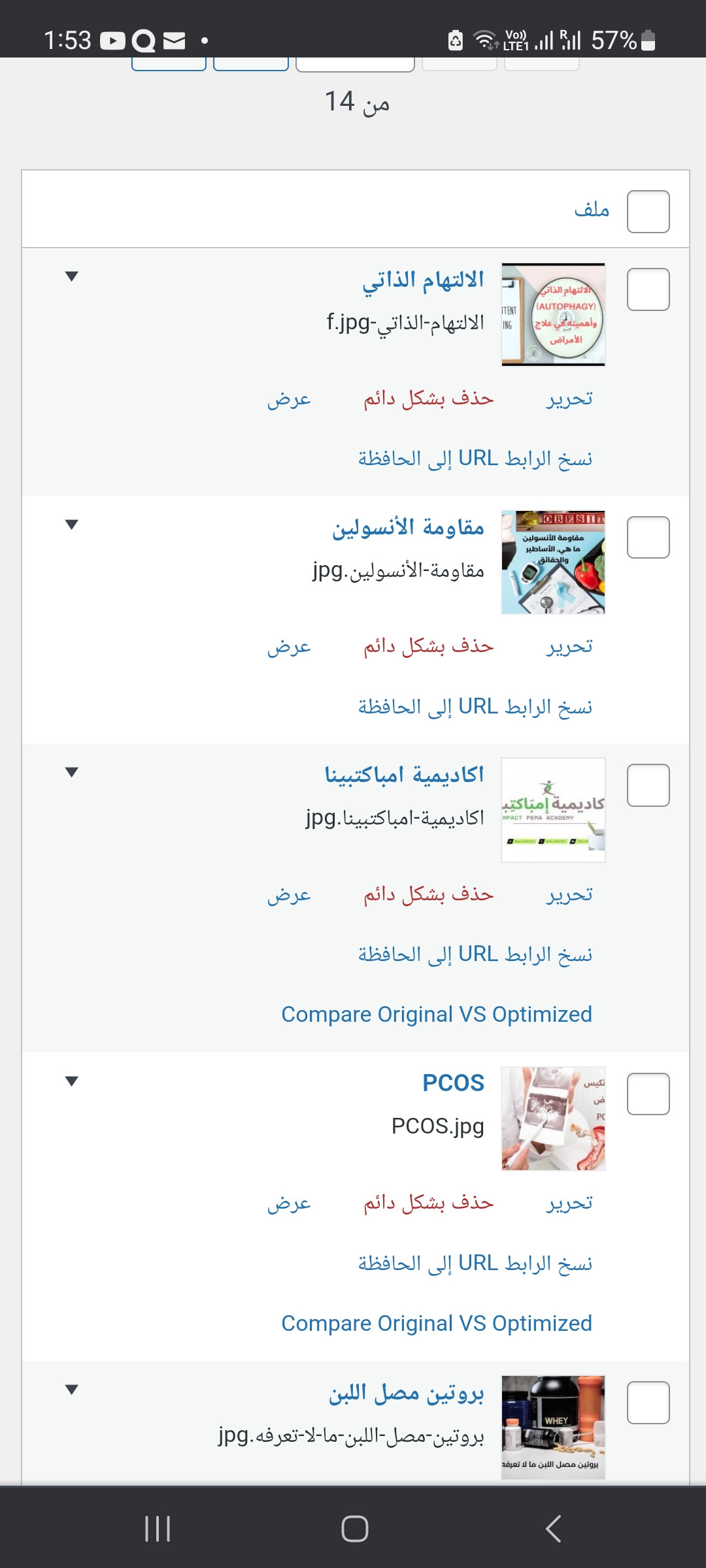
Task: Open the مقاومة الأنسولين thumbnail image
Action: pos(553,563)
